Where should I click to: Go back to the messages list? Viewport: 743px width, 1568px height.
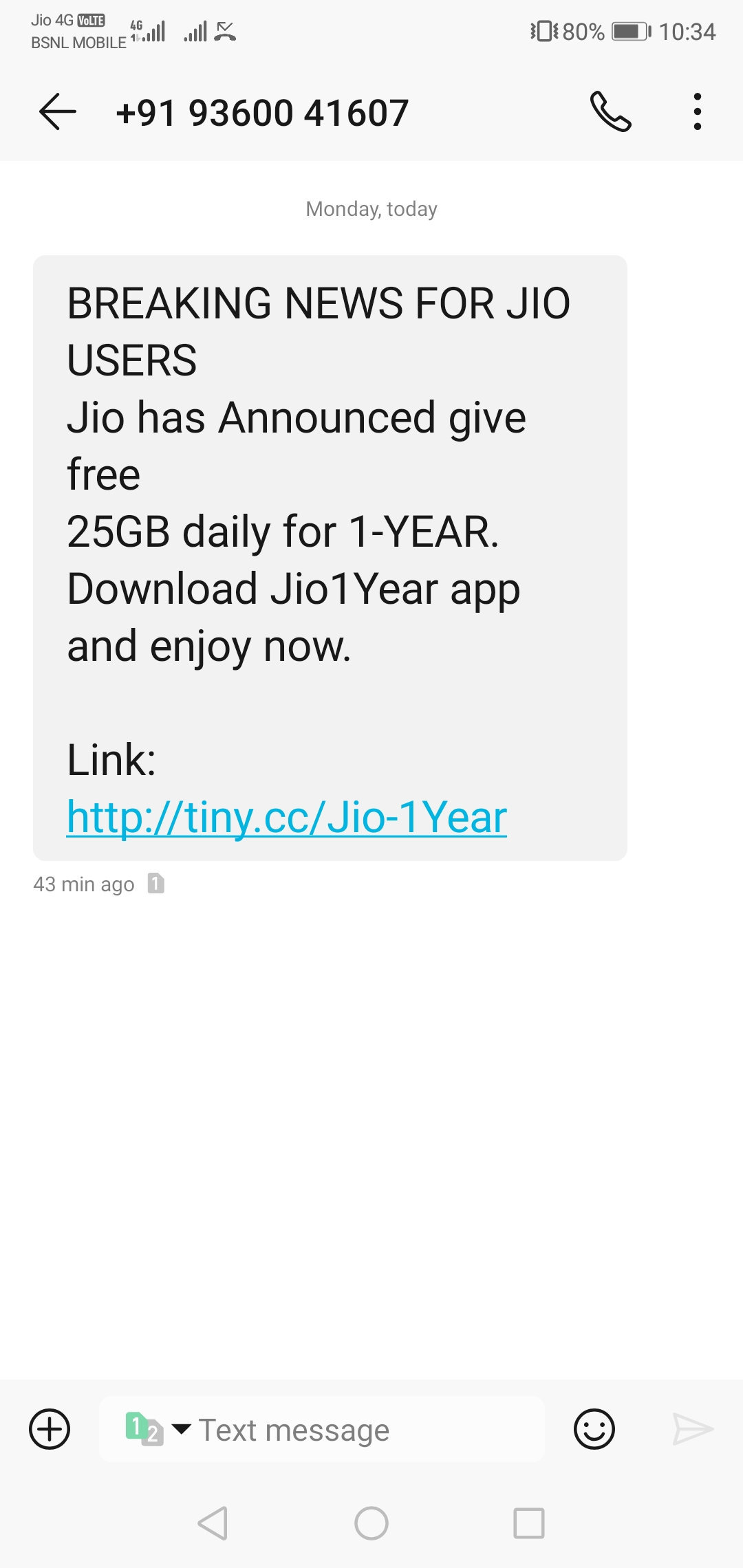click(x=58, y=111)
